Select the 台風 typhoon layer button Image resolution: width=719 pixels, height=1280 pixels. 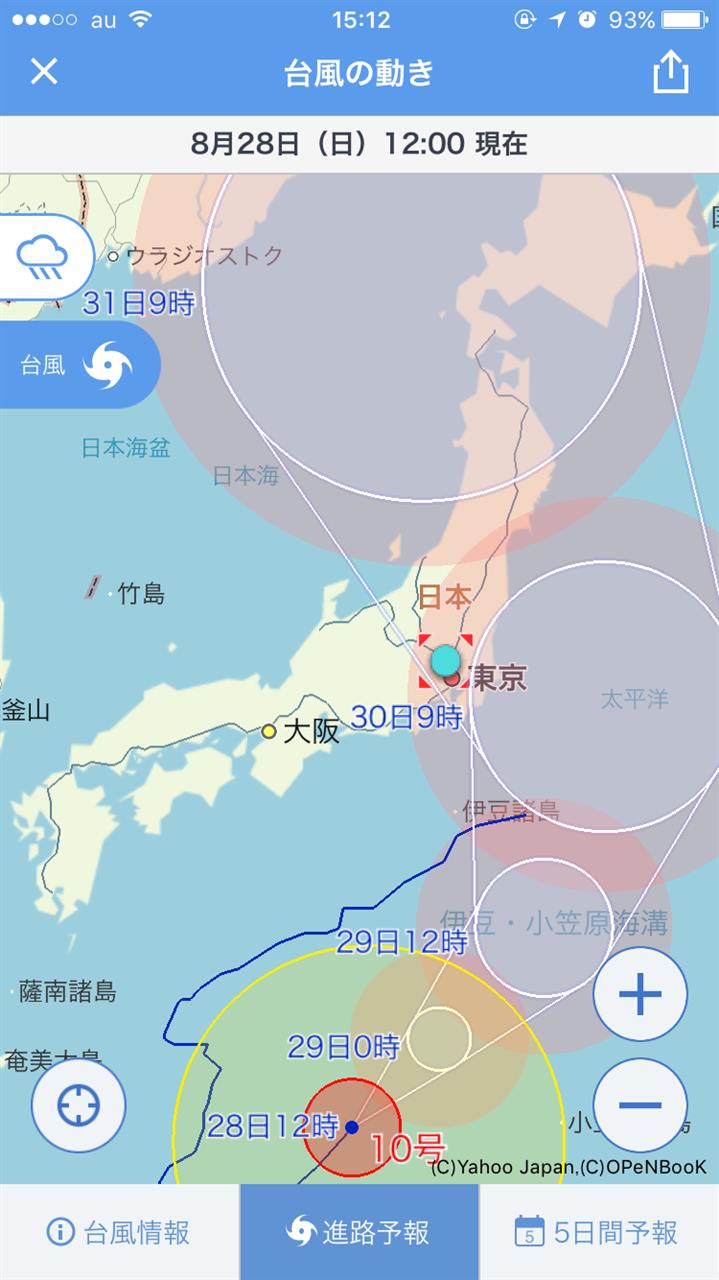click(78, 365)
